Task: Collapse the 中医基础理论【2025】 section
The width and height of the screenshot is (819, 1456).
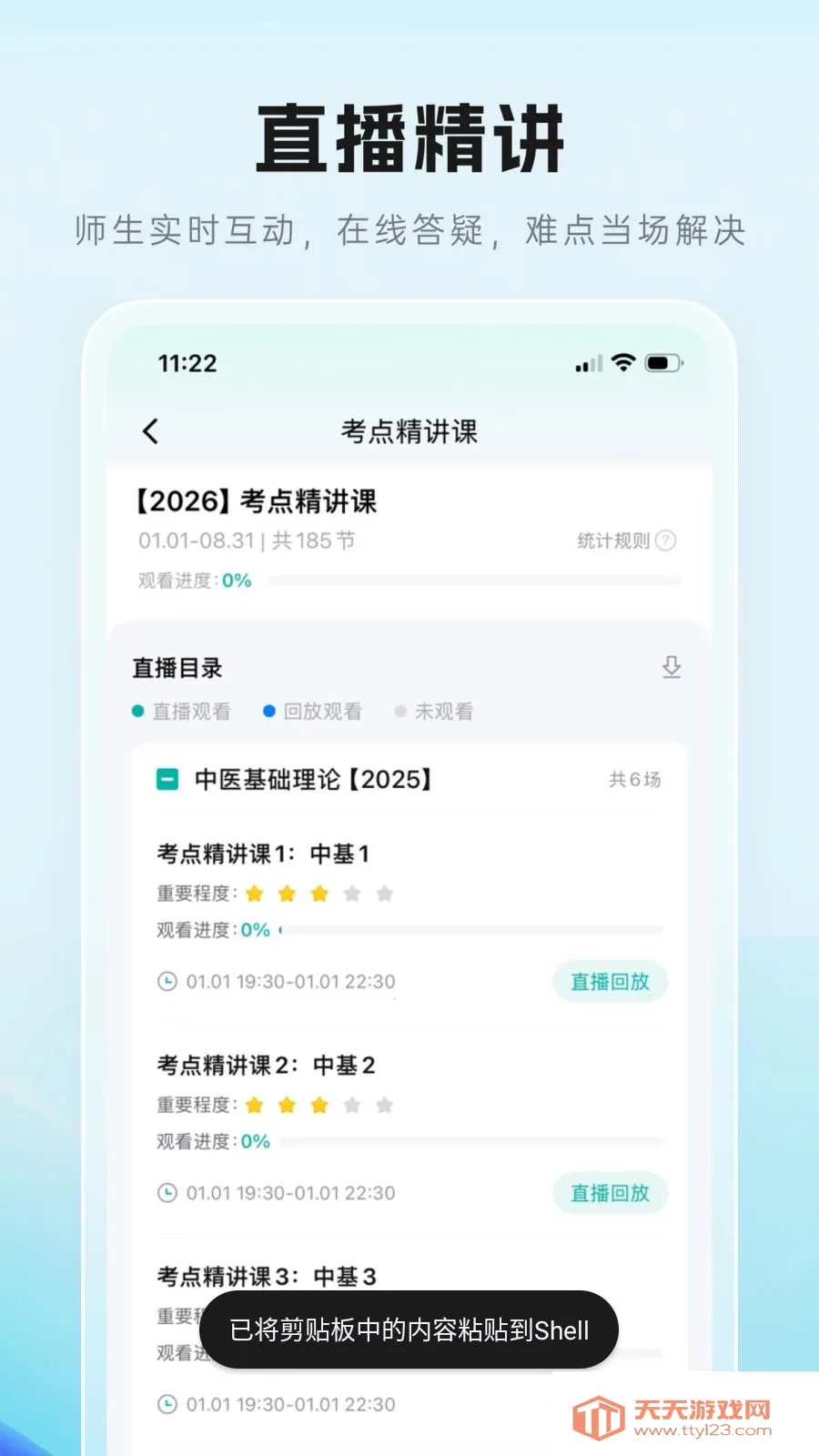Action: tap(166, 779)
